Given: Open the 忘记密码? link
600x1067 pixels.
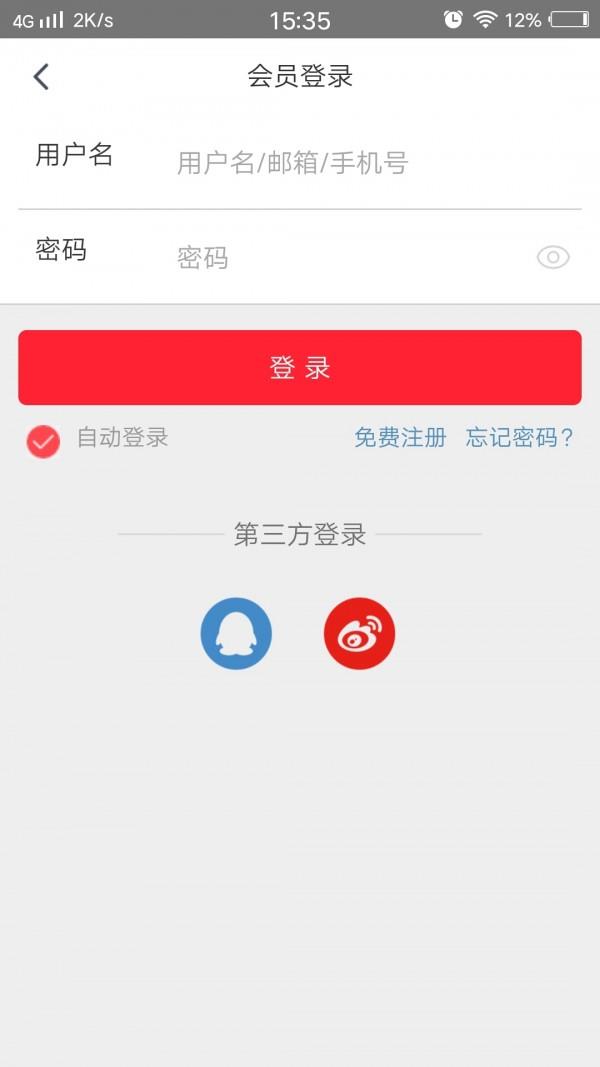Looking at the screenshot, I should point(520,438).
